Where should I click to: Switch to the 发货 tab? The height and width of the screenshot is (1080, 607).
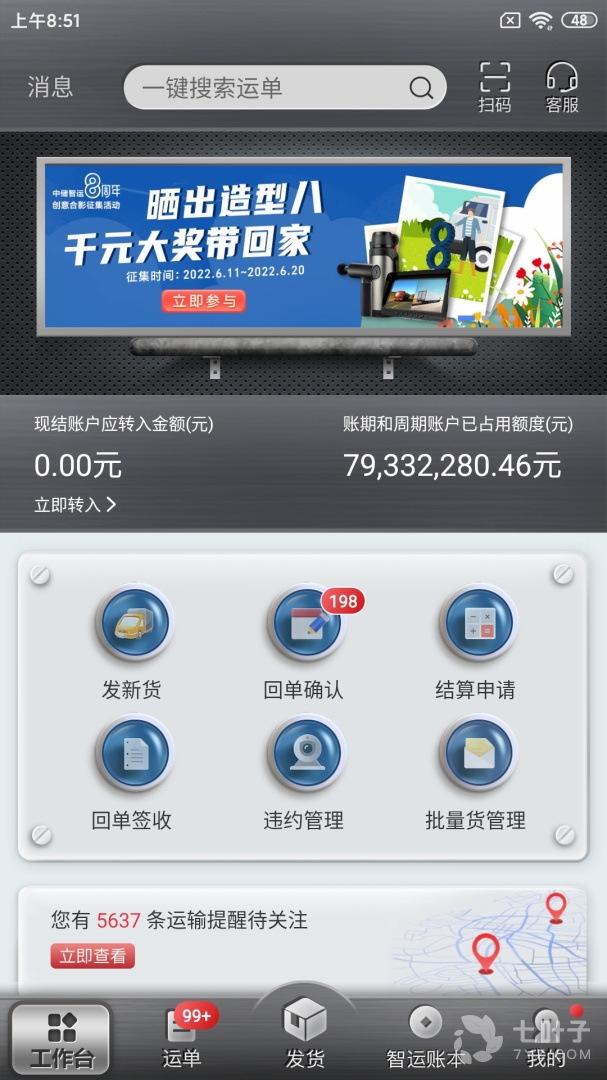coord(305,1033)
